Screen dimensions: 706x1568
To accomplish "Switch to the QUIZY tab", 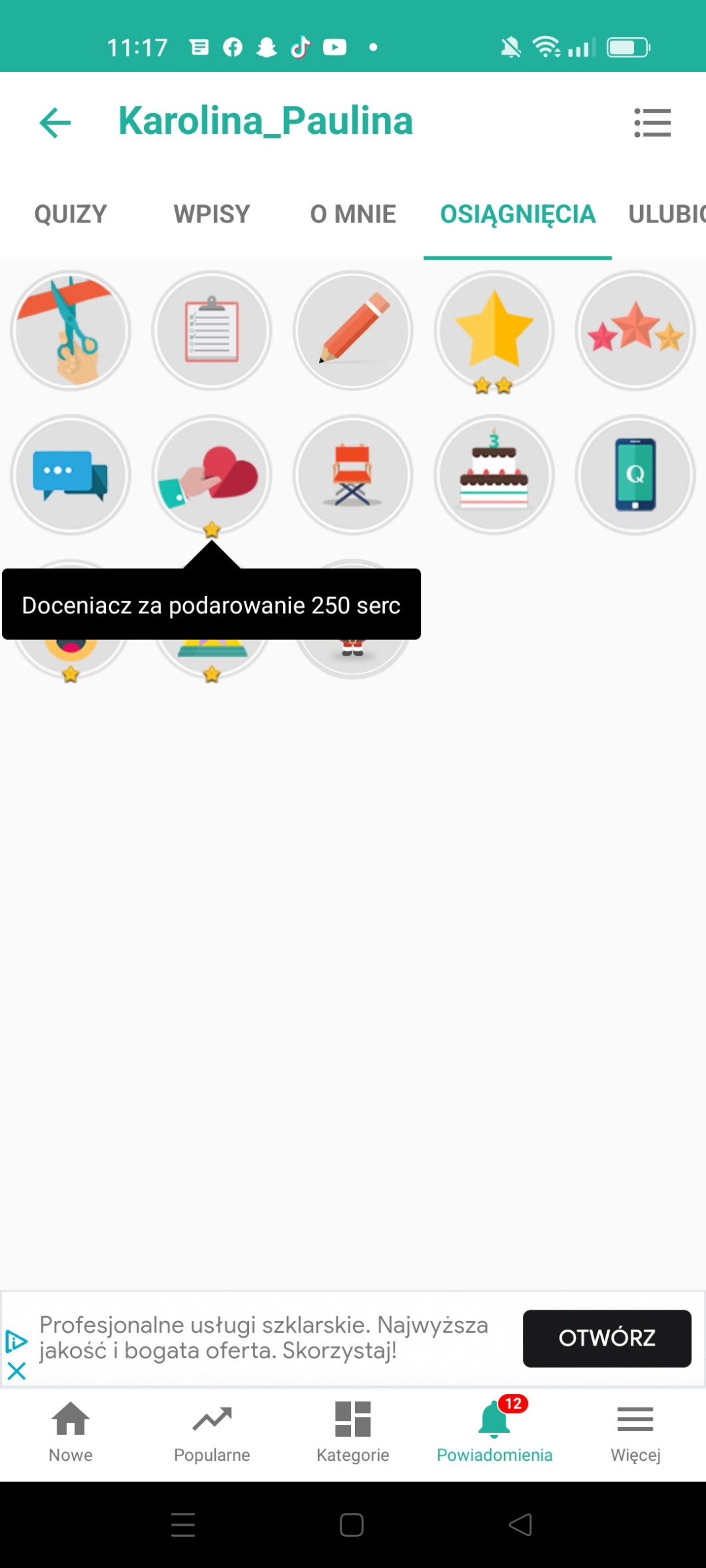I will [x=71, y=214].
